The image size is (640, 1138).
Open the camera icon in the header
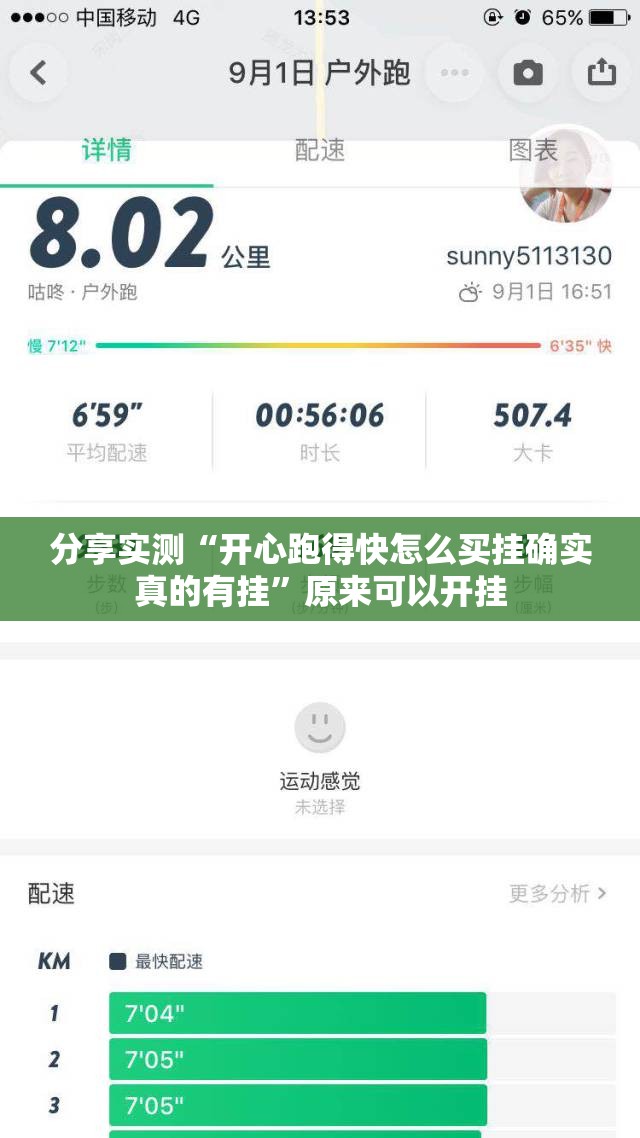point(528,72)
